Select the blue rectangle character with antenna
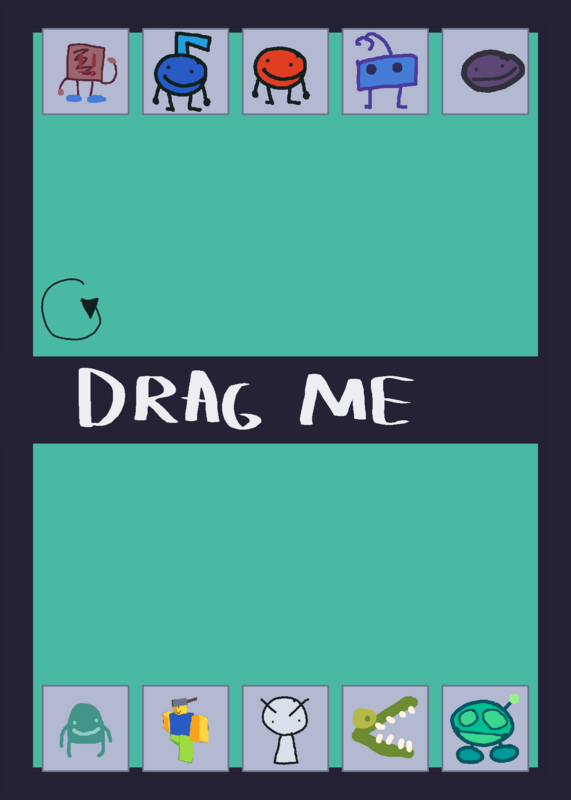Image resolution: width=571 pixels, height=800 pixels. point(385,71)
